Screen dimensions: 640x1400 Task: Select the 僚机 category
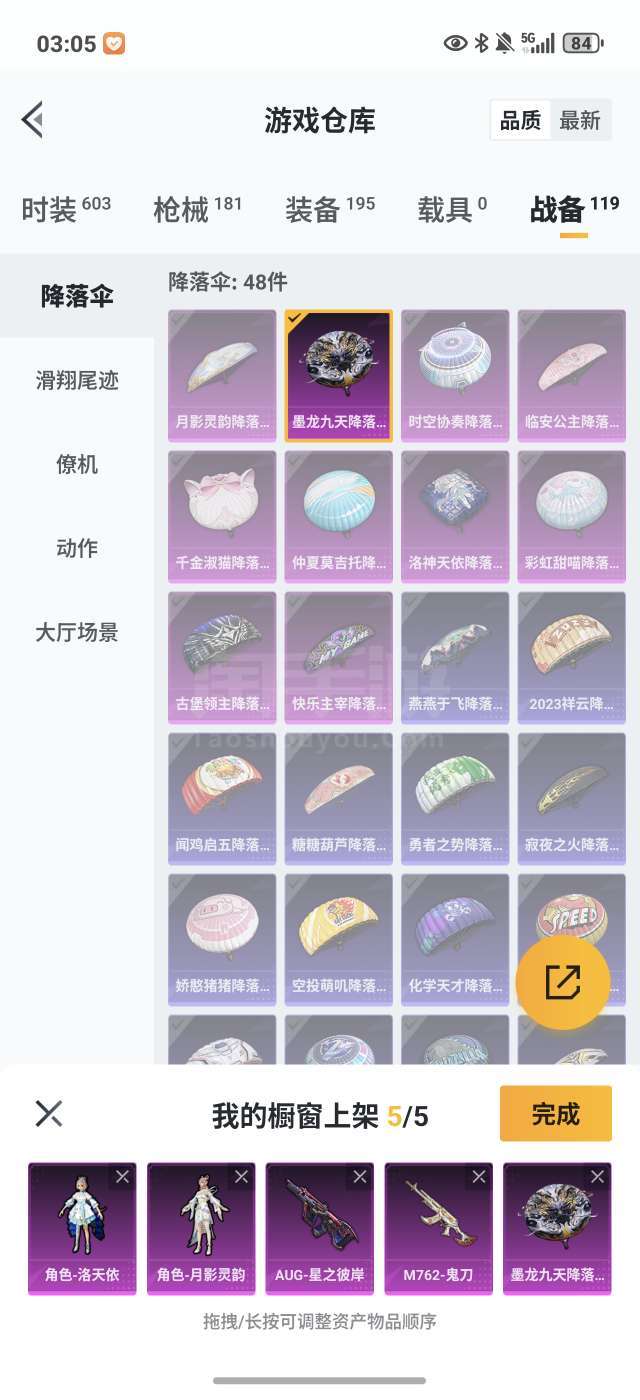pyautogui.click(x=77, y=465)
